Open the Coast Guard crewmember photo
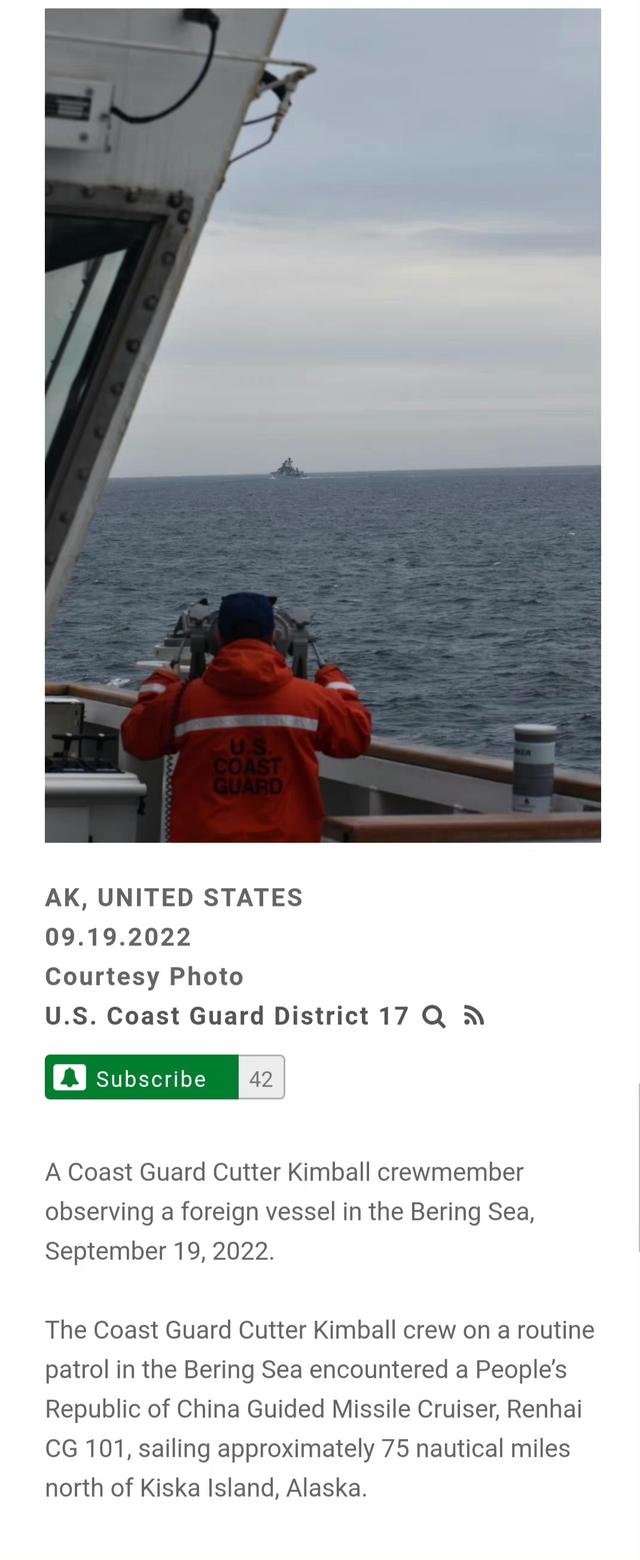The height and width of the screenshot is (1560, 640). (x=322, y=425)
